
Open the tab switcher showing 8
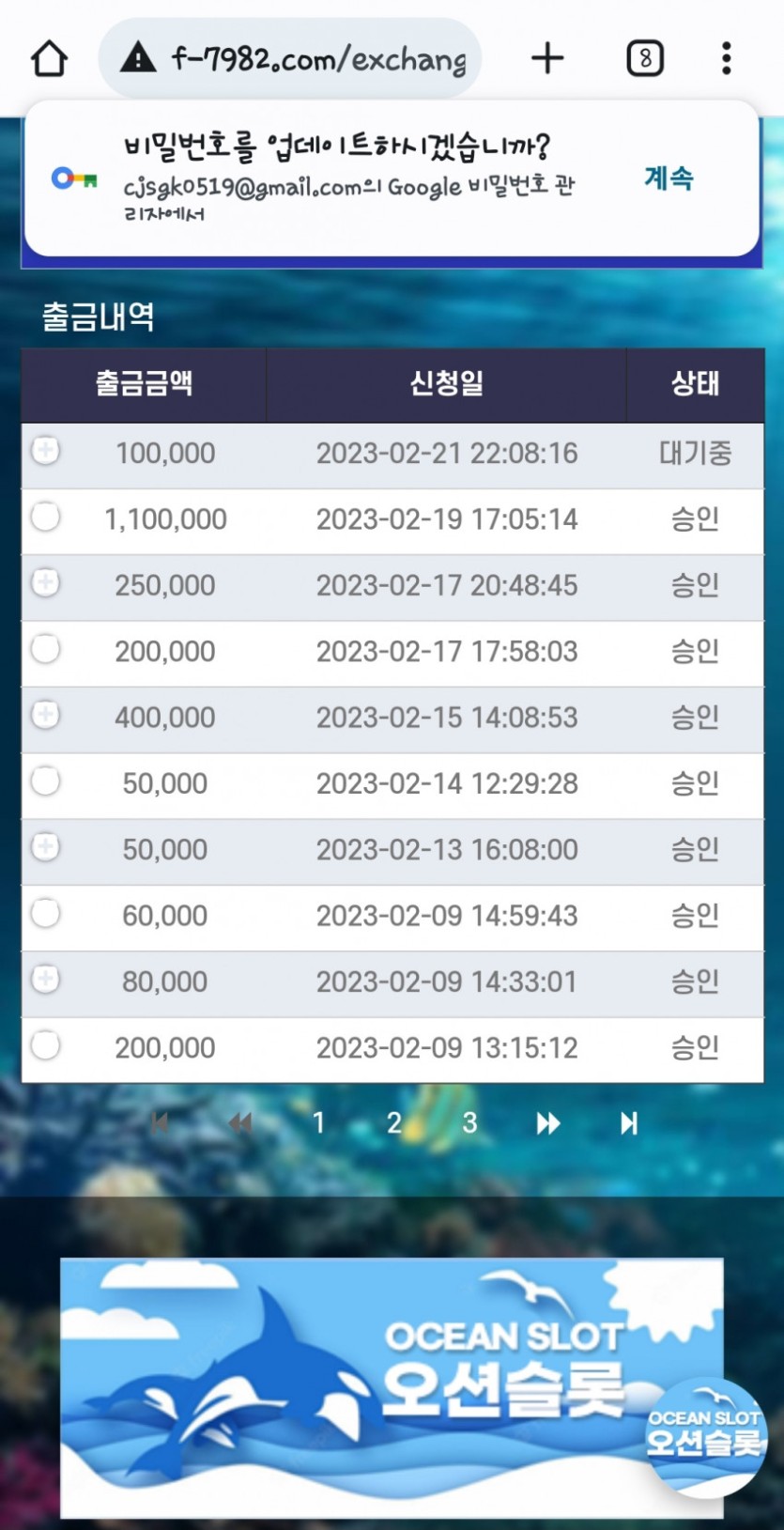(x=645, y=59)
